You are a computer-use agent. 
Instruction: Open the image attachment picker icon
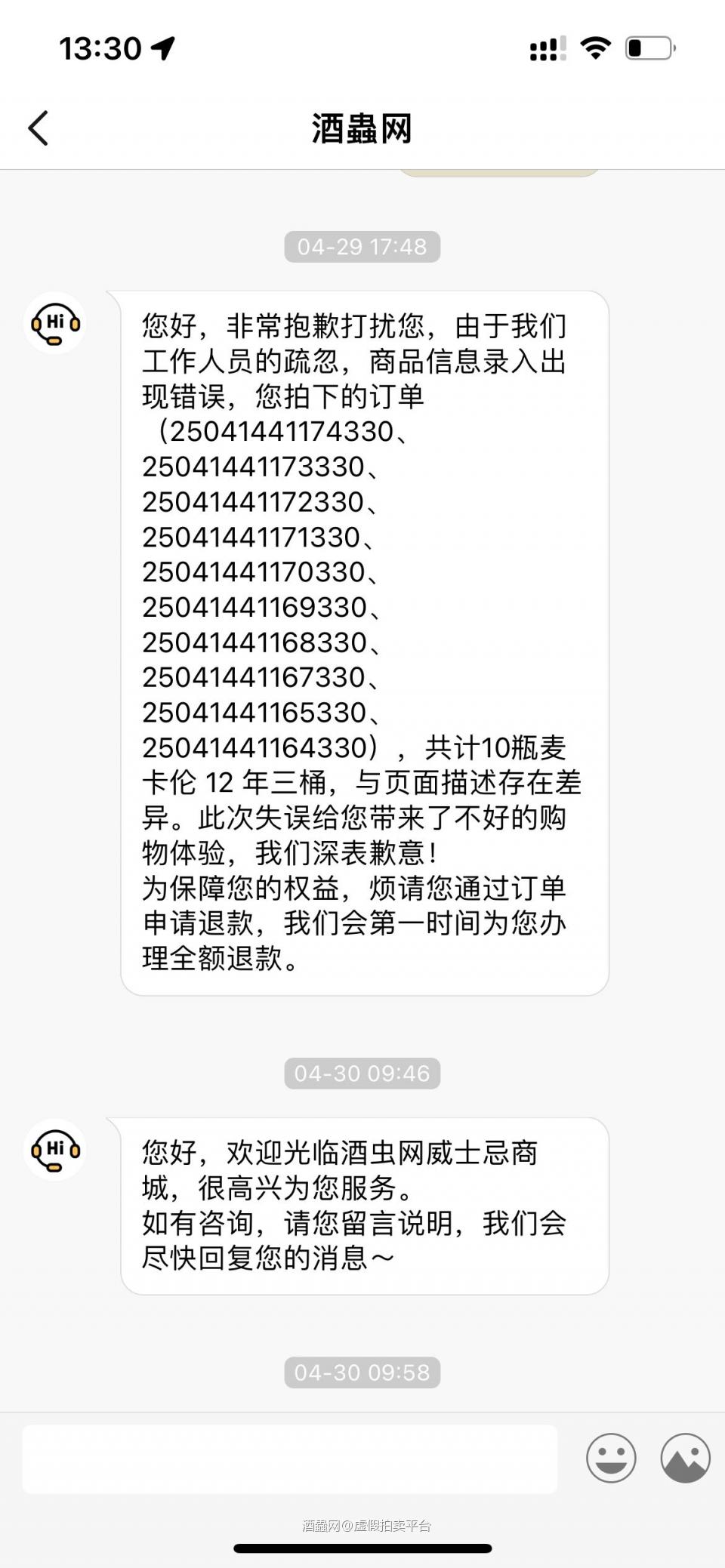point(686,1459)
